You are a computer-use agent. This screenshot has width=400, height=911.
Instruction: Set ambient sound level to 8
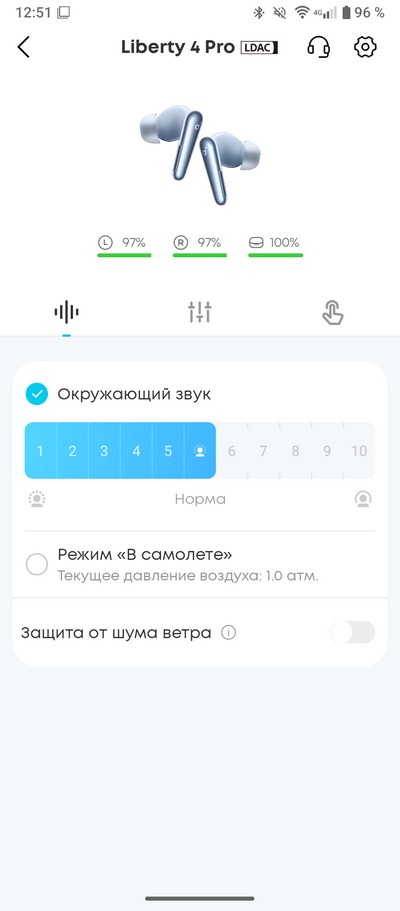(x=295, y=451)
